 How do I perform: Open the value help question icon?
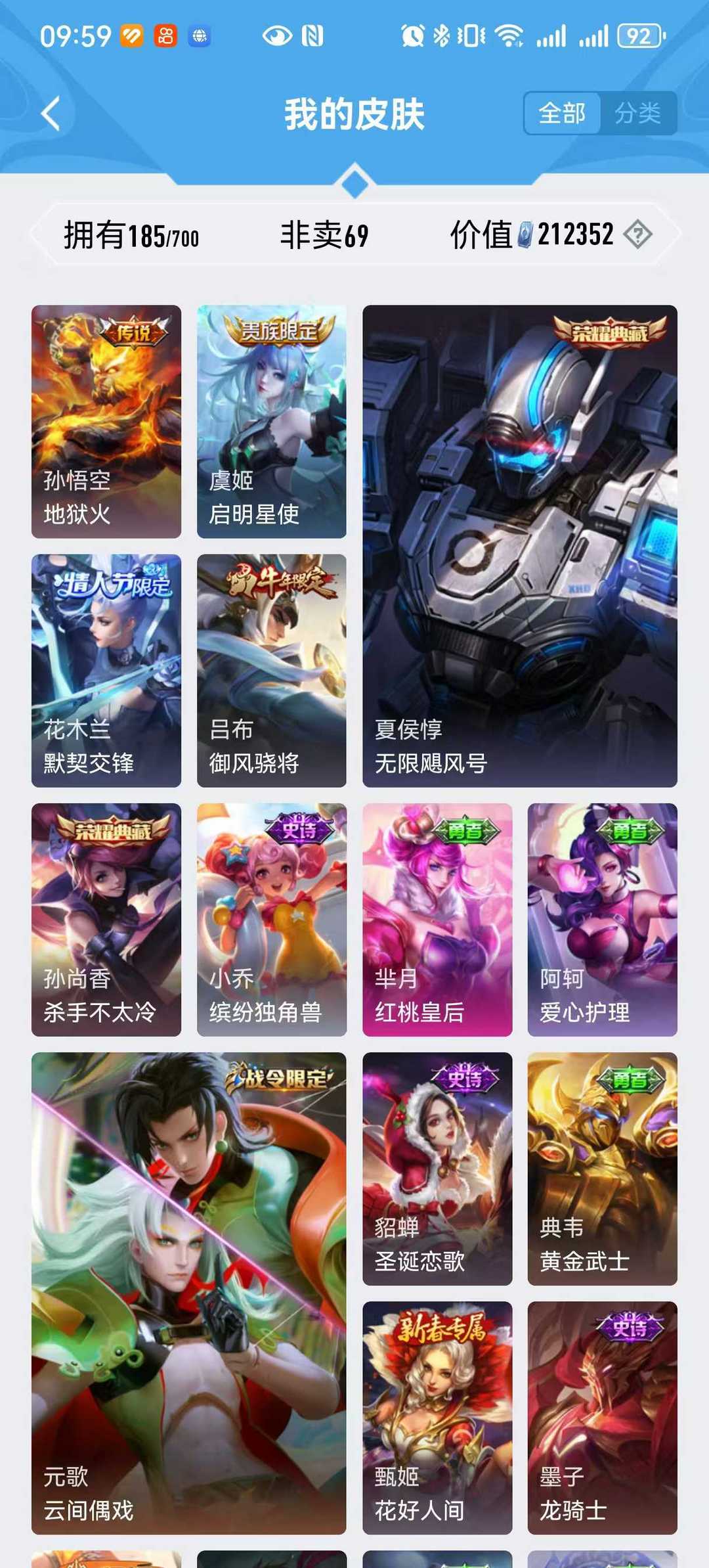pos(637,234)
